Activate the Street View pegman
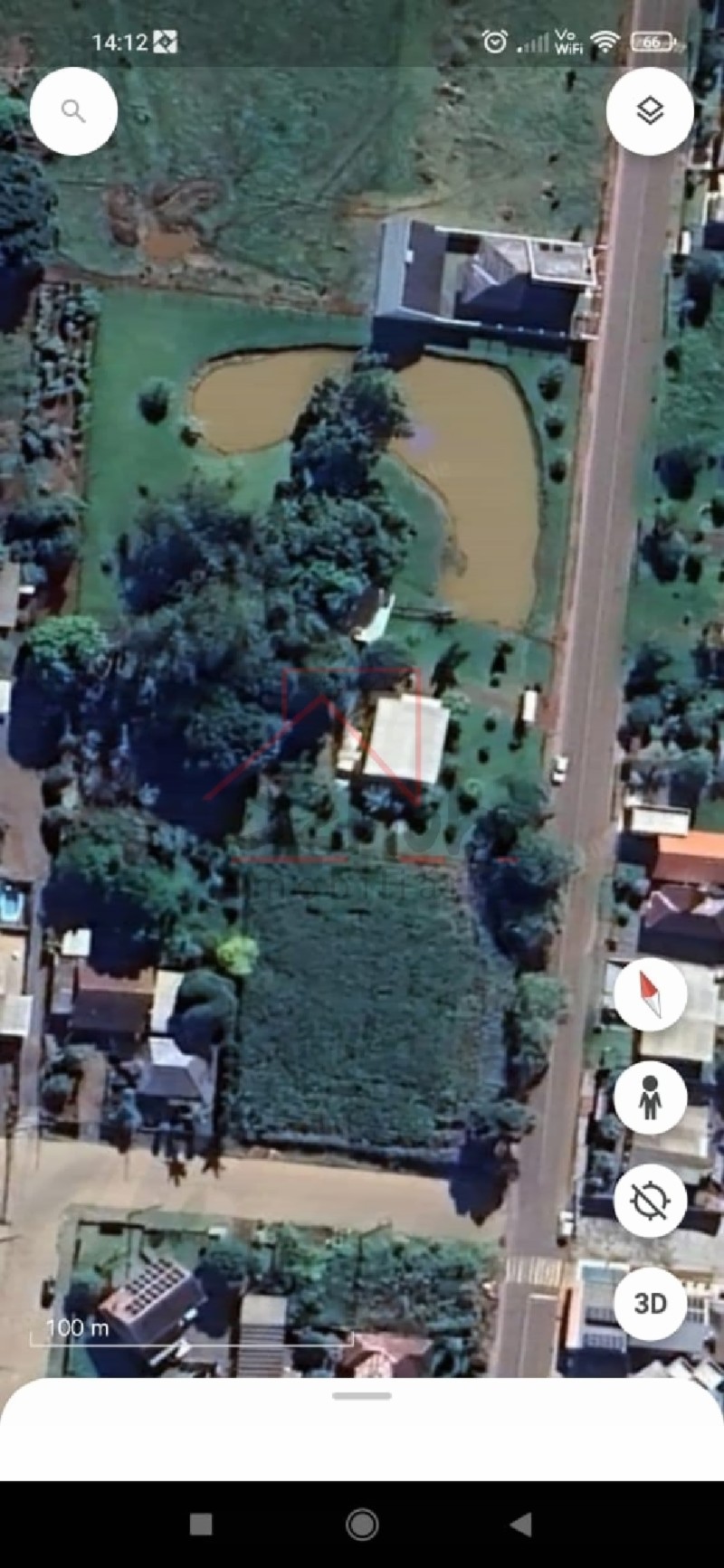This screenshot has height=1568, width=724. [x=650, y=1098]
